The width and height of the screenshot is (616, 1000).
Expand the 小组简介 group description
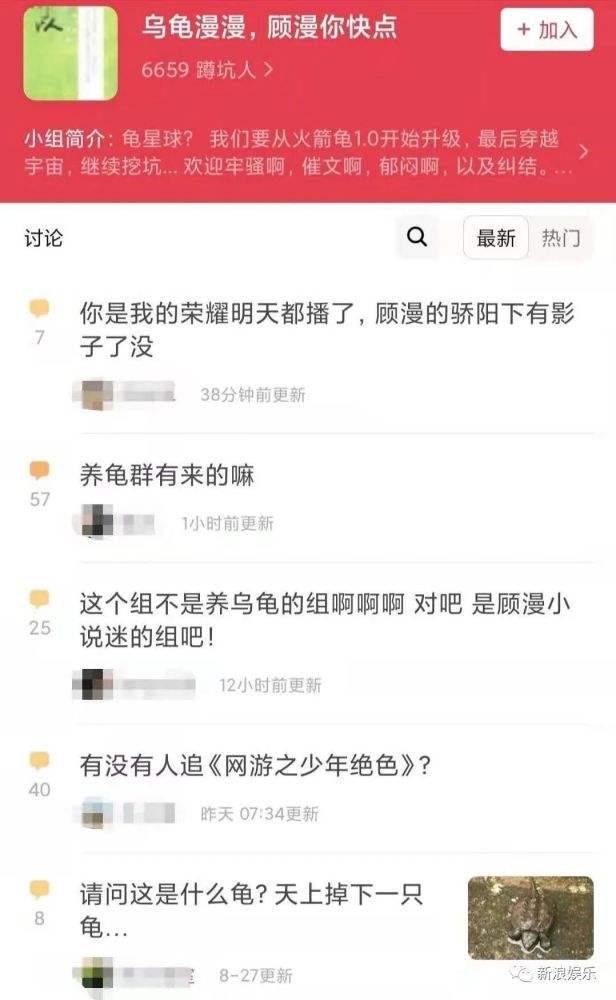pos(584,153)
